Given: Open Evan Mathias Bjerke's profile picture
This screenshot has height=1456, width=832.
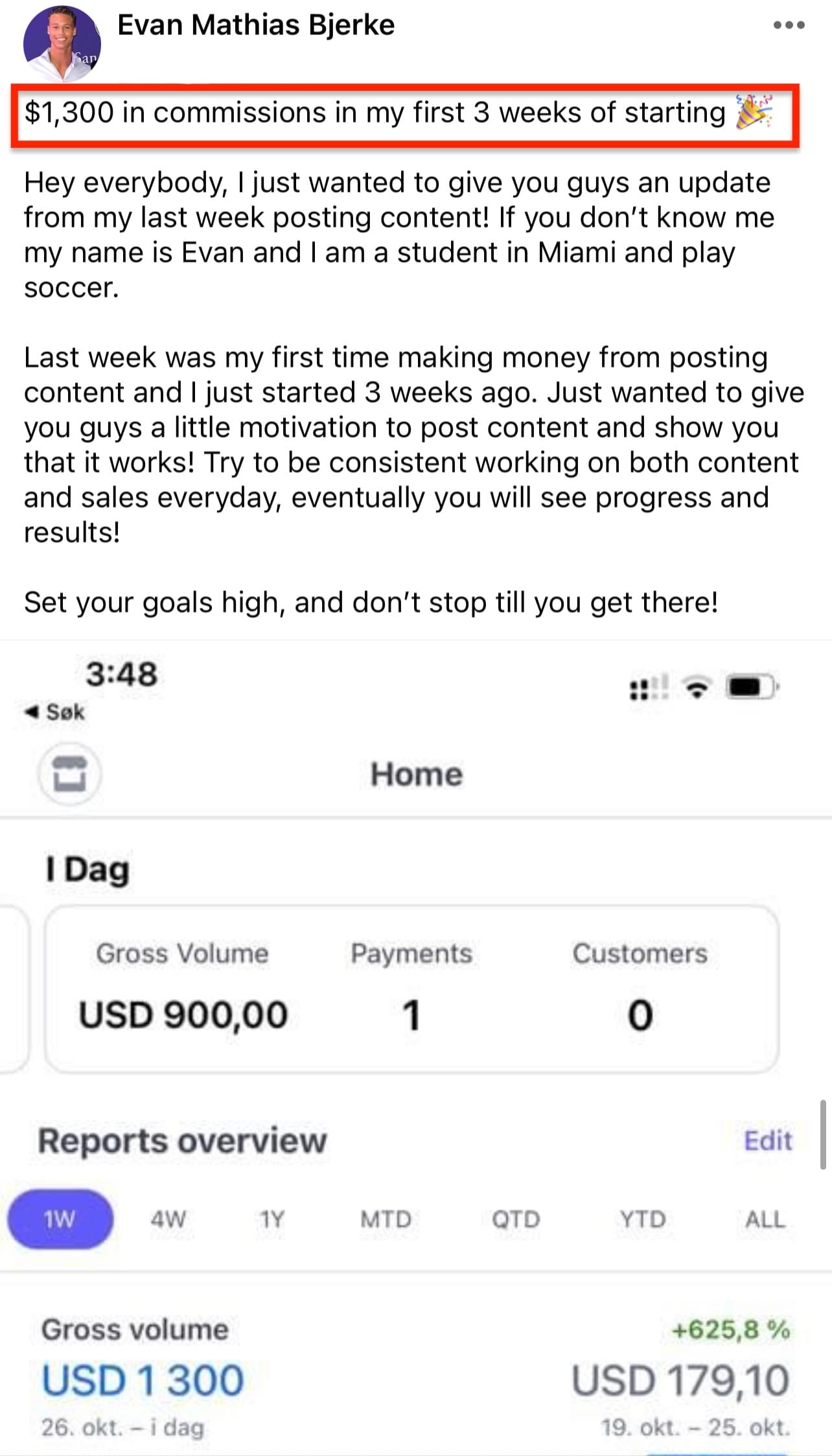Looking at the screenshot, I should pyautogui.click(x=62, y=42).
